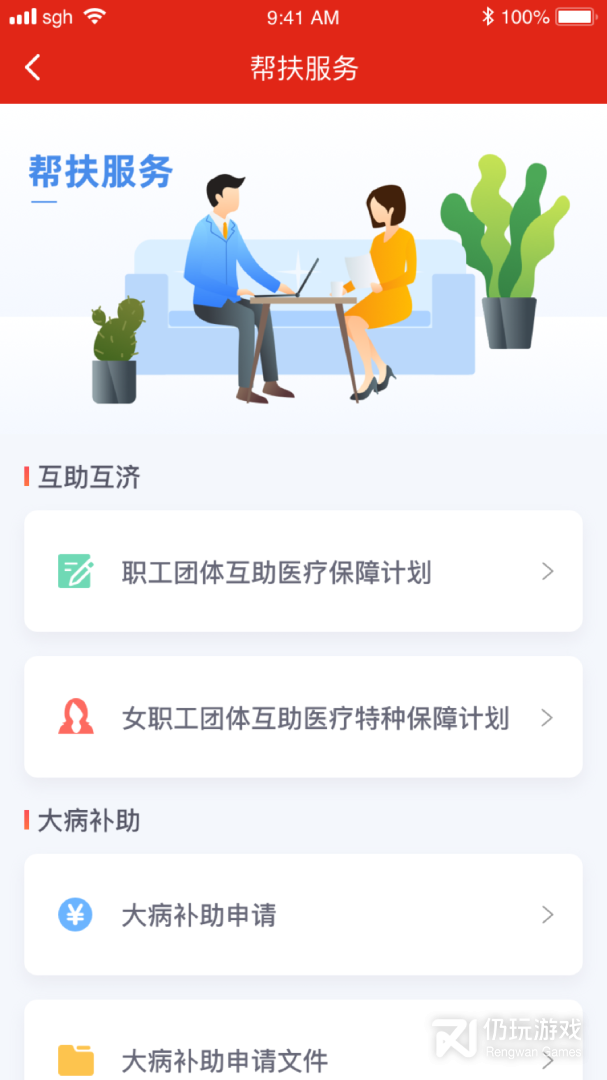Go back using the top-left arrow
This screenshot has width=607, height=1080.
coord(33,67)
